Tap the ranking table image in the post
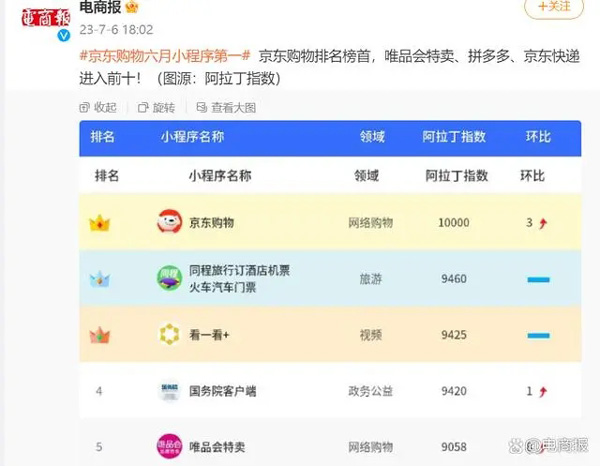The width and height of the screenshot is (600, 466). coord(330,300)
